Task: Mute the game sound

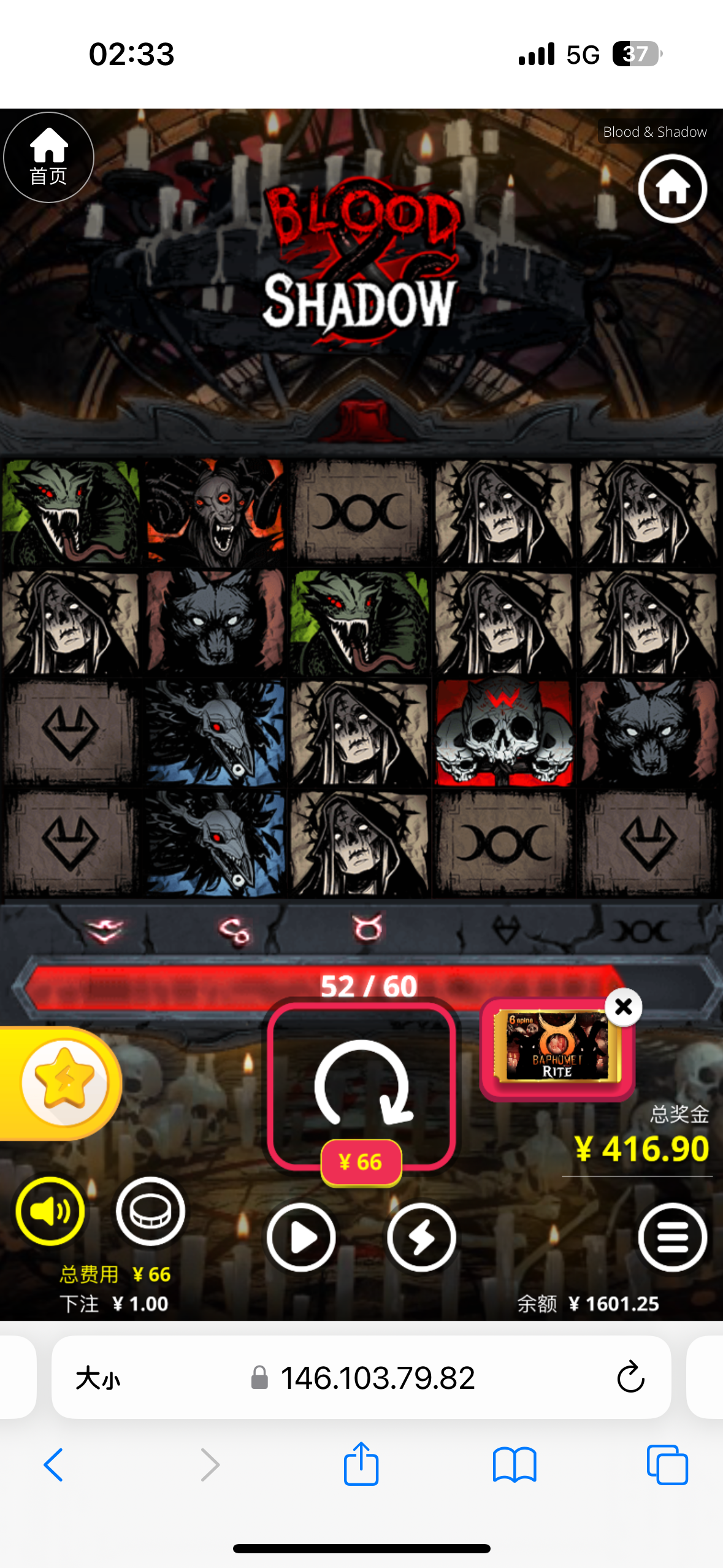Action: 50,1211
